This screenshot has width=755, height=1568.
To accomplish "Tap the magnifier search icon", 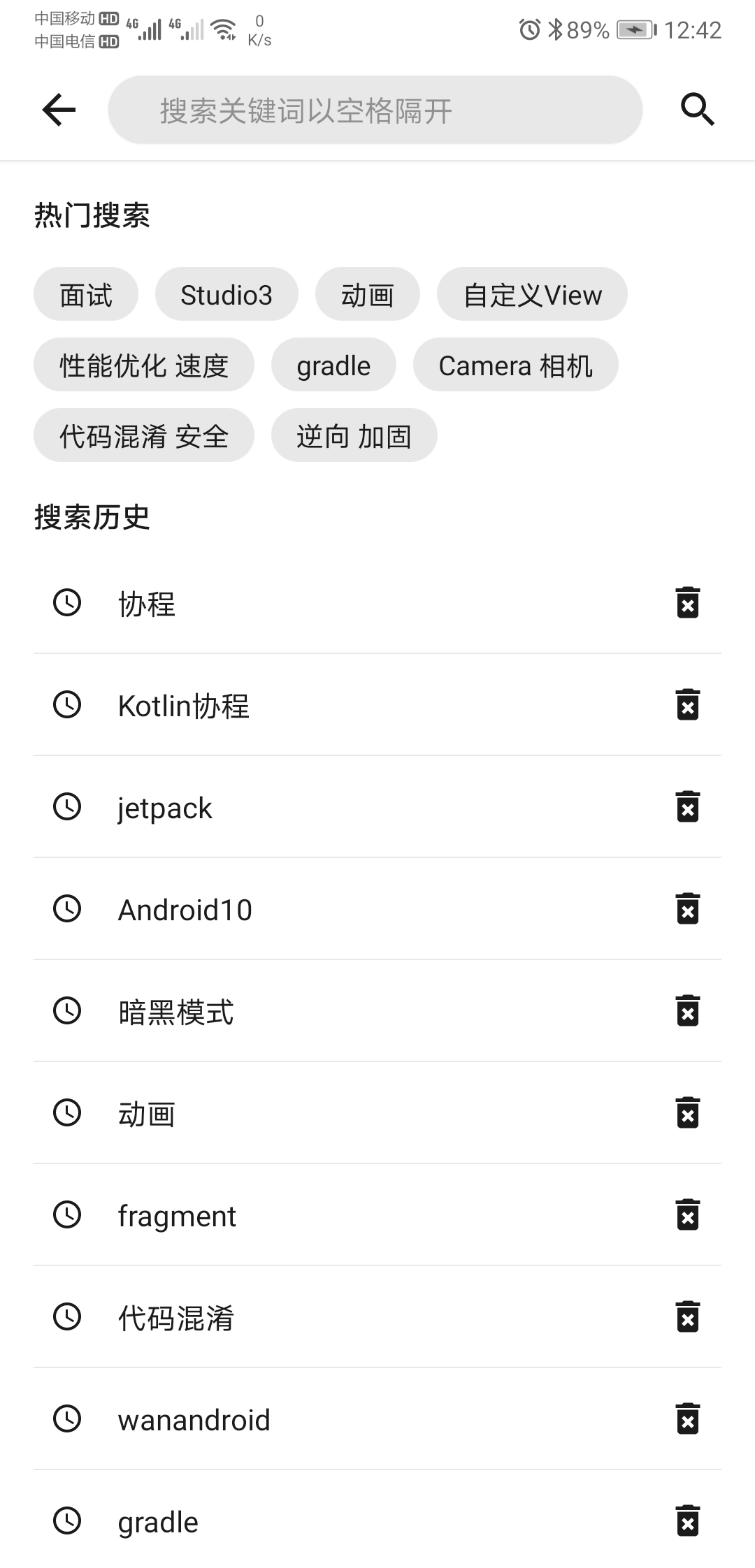I will 697,110.
